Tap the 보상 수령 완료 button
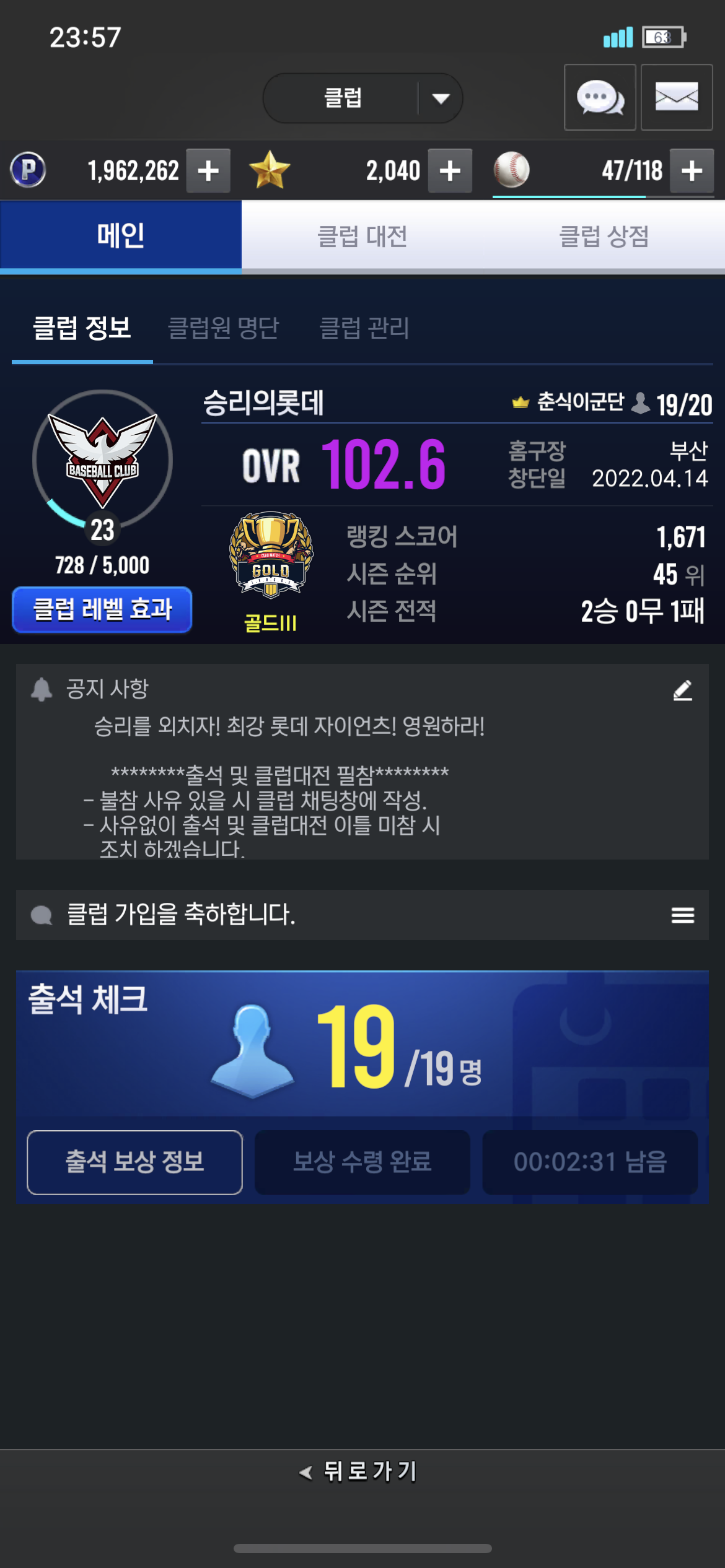Viewport: 725px width, 1568px height. pos(362,1162)
